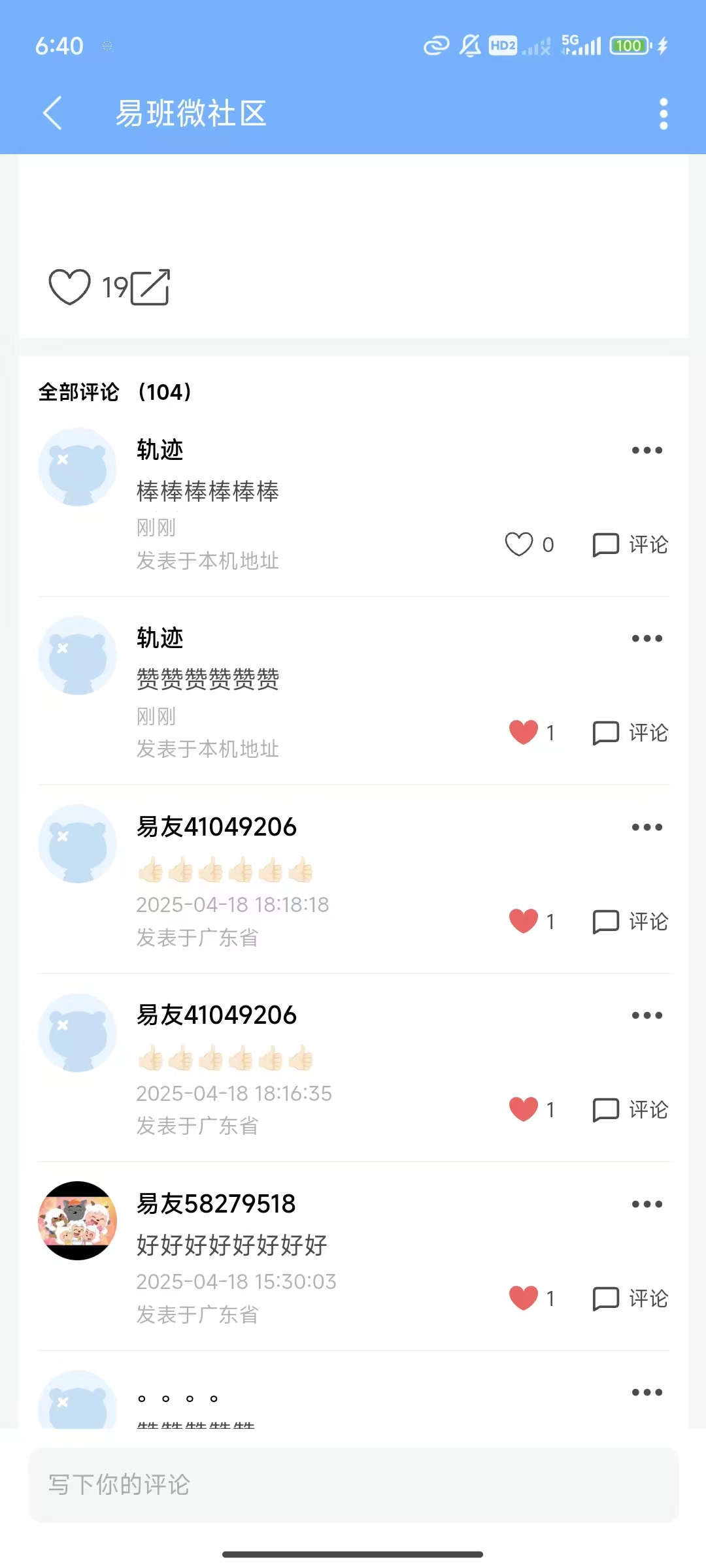The image size is (706, 1568).
Task: Share this post
Action: pyautogui.click(x=150, y=287)
